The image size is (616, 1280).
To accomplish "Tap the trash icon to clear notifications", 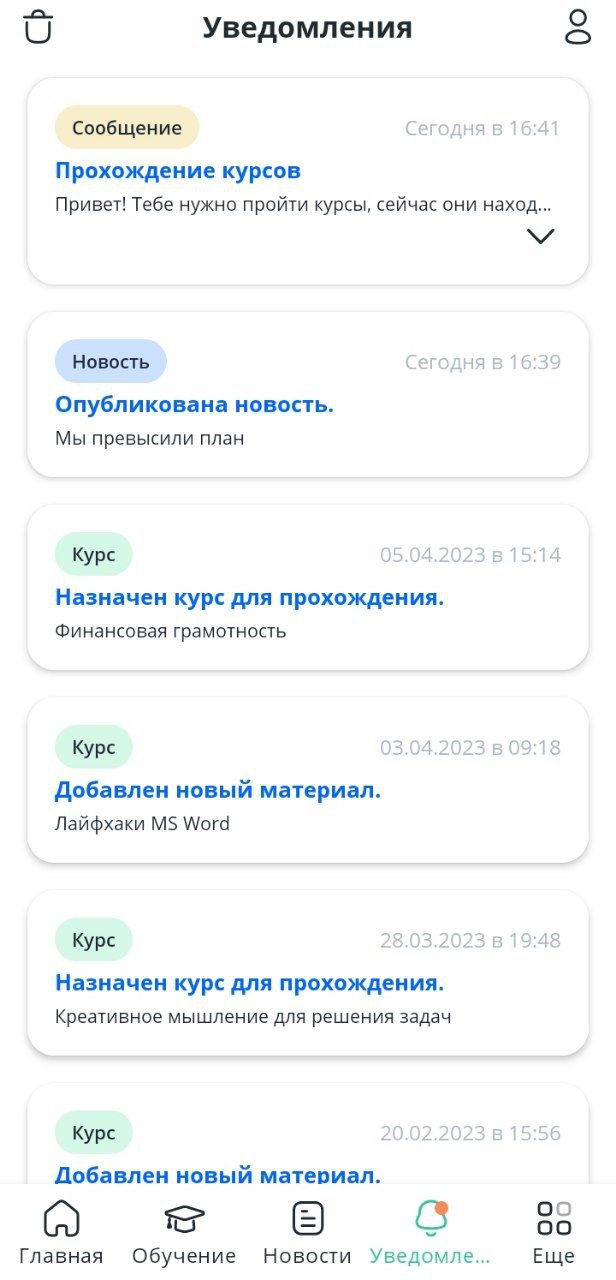I will pyautogui.click(x=38, y=27).
